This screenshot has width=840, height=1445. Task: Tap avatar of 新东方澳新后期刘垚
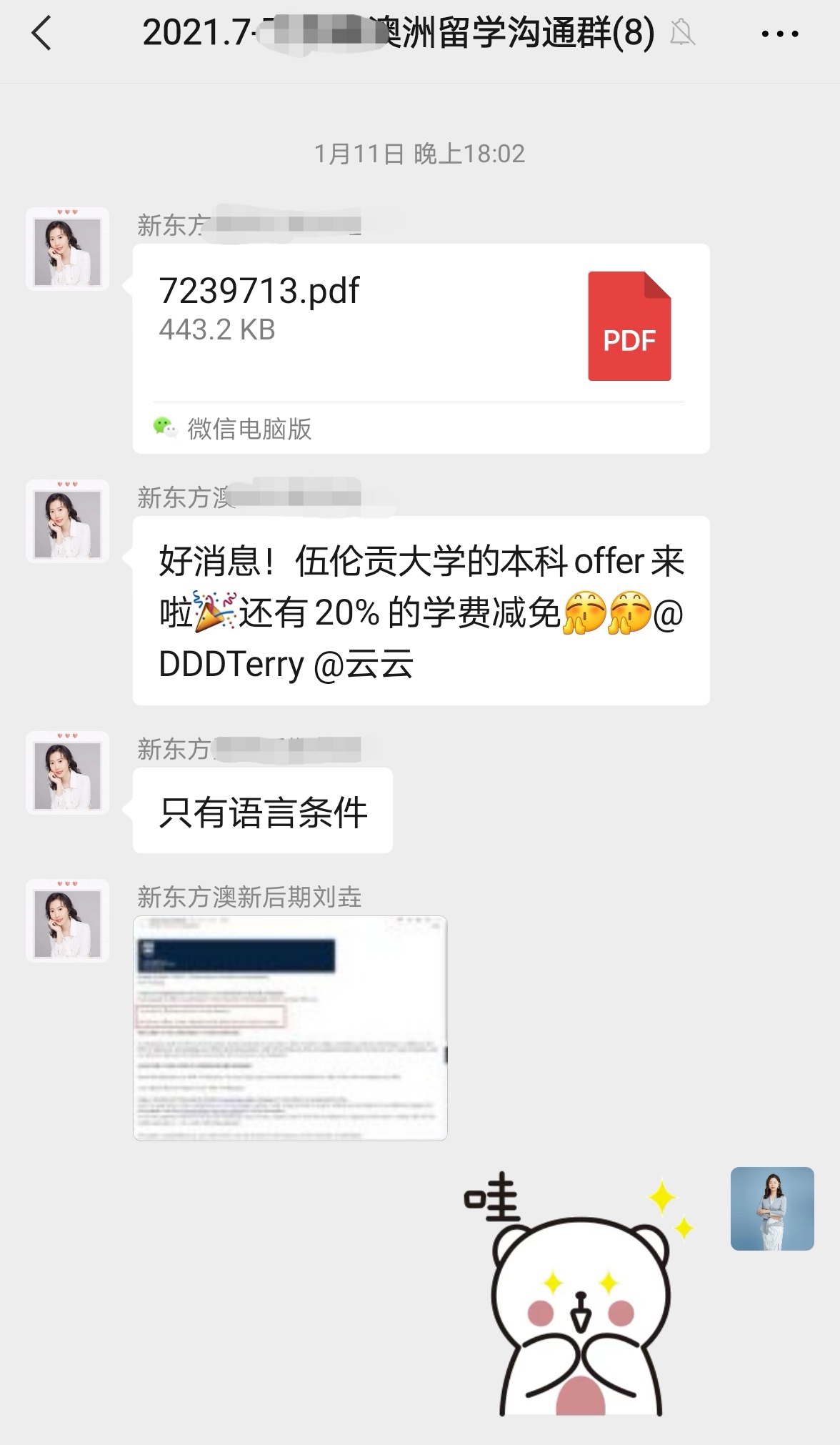[x=67, y=920]
